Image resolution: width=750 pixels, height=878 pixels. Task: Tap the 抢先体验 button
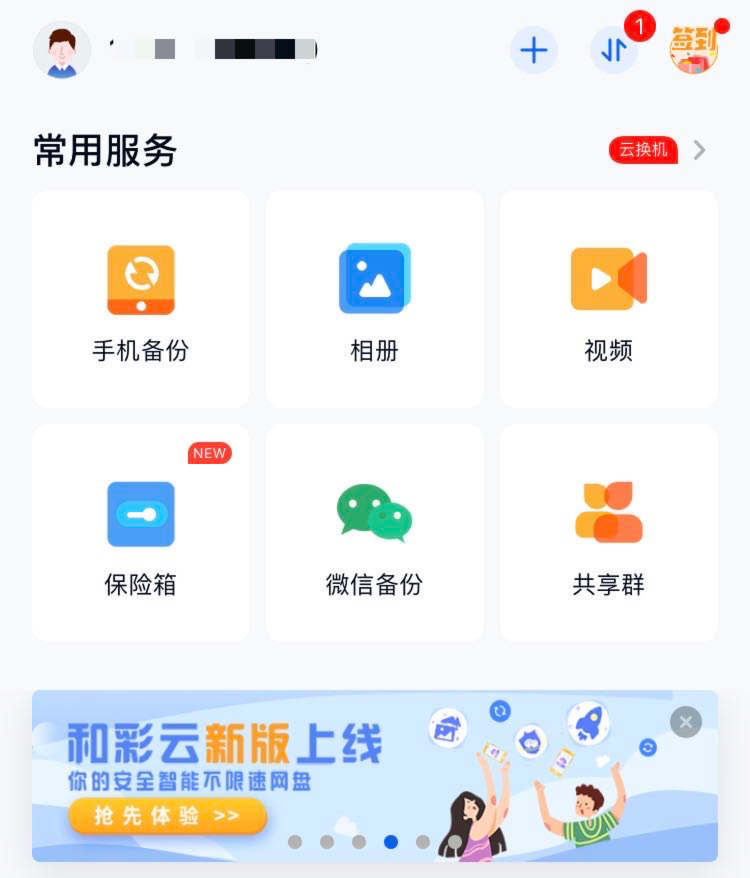167,815
